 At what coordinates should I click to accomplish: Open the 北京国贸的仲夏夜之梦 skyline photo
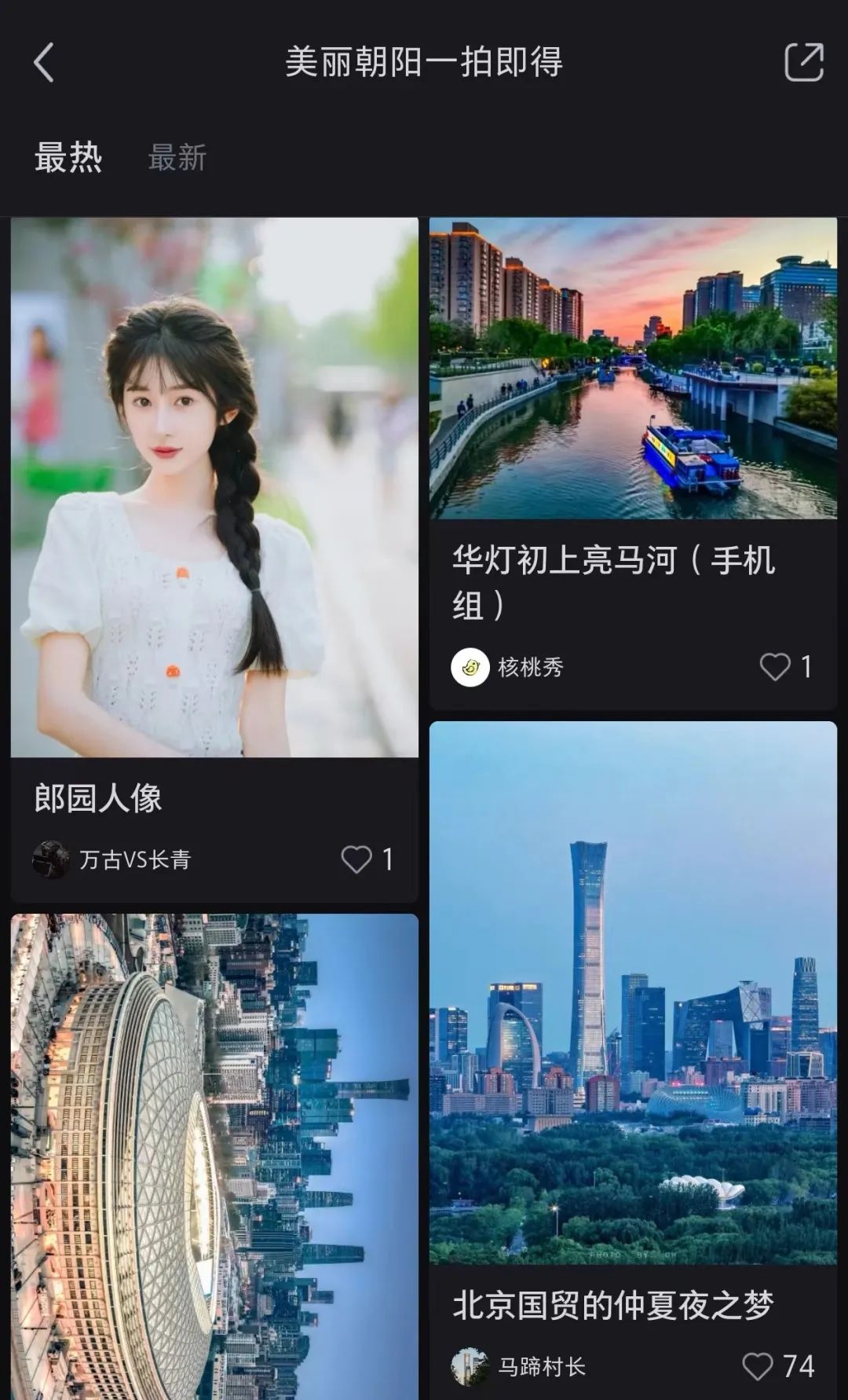click(x=633, y=992)
